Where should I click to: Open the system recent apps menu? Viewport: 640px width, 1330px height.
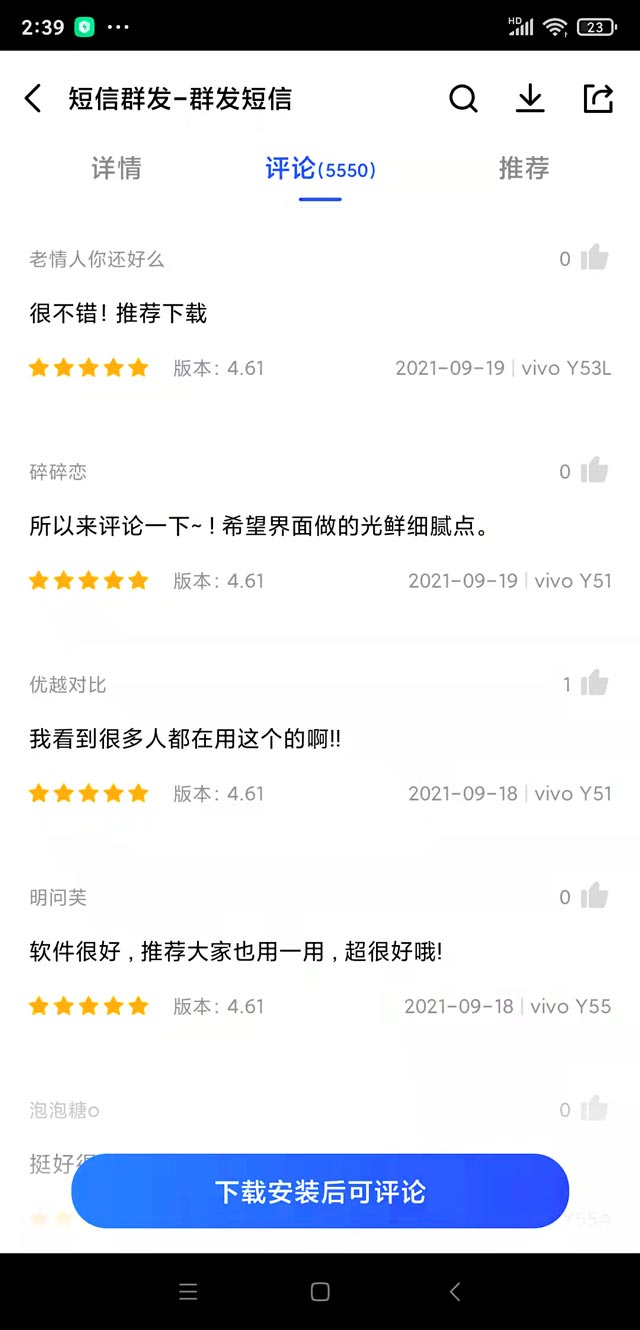[x=188, y=1292]
